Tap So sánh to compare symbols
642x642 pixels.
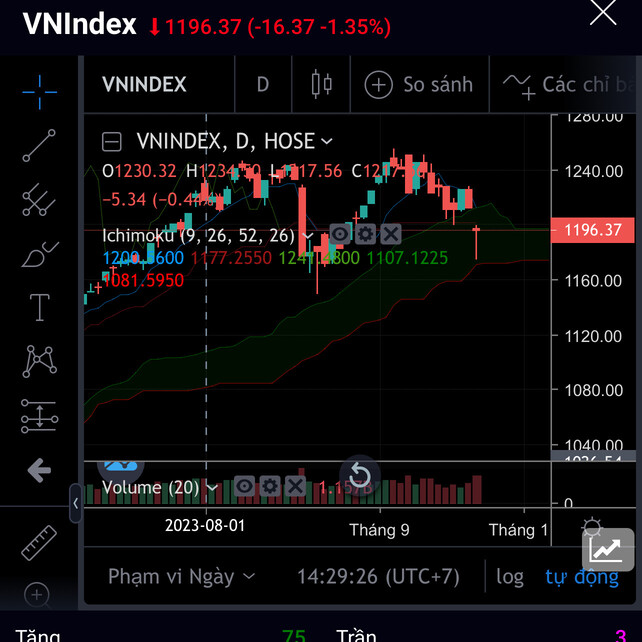click(419, 84)
